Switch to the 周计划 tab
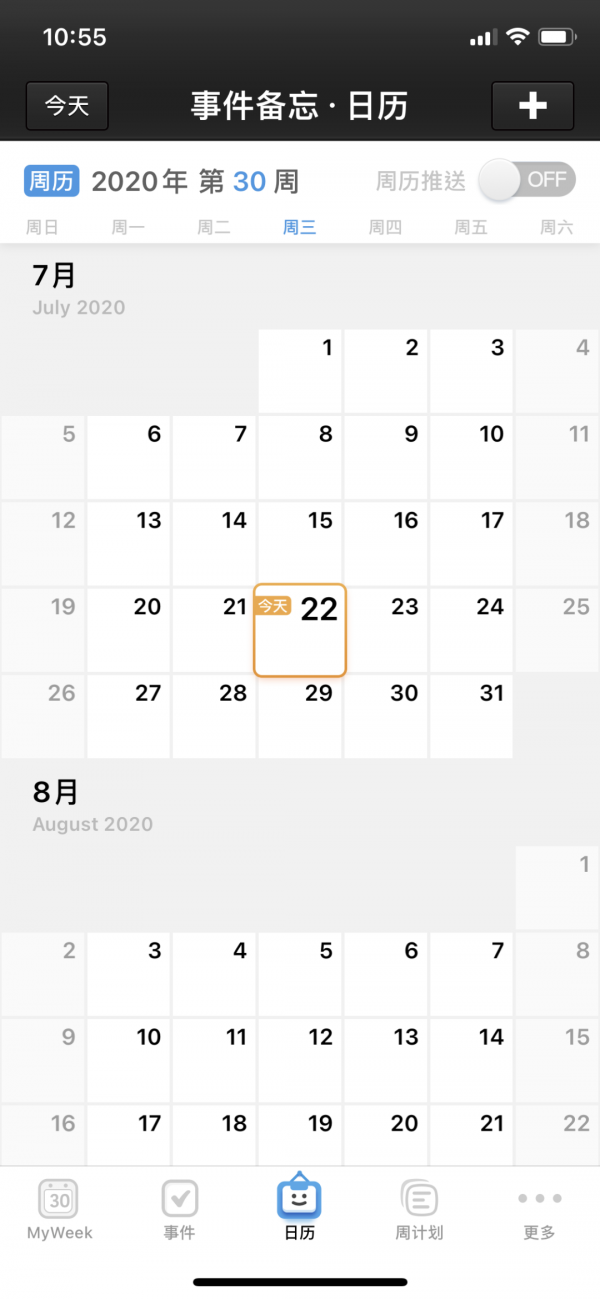 pos(419,1210)
